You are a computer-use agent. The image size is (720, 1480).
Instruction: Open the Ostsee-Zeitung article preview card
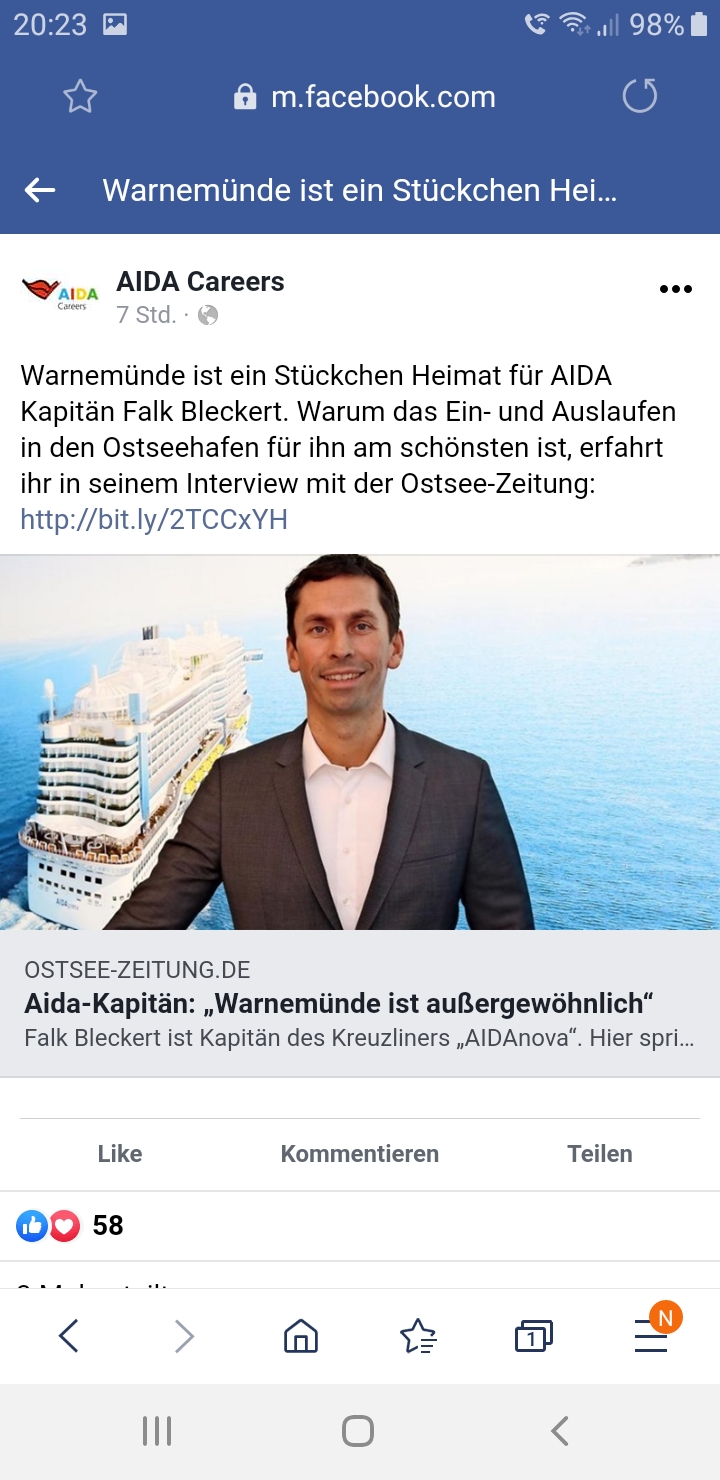coord(360,1002)
